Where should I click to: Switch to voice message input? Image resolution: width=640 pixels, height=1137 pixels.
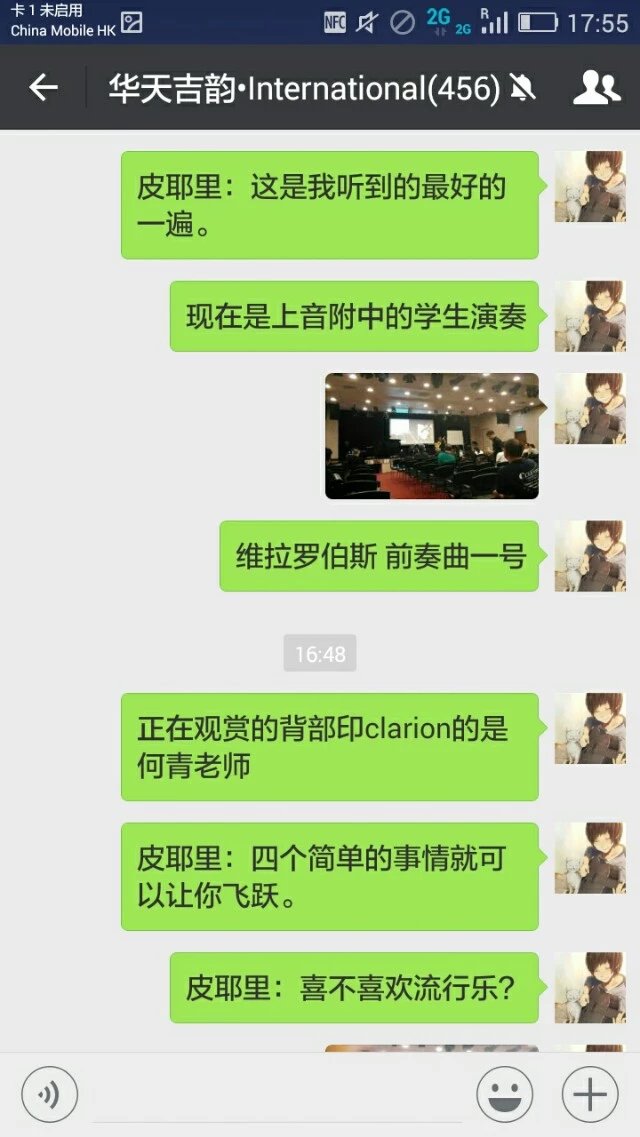click(x=49, y=1094)
